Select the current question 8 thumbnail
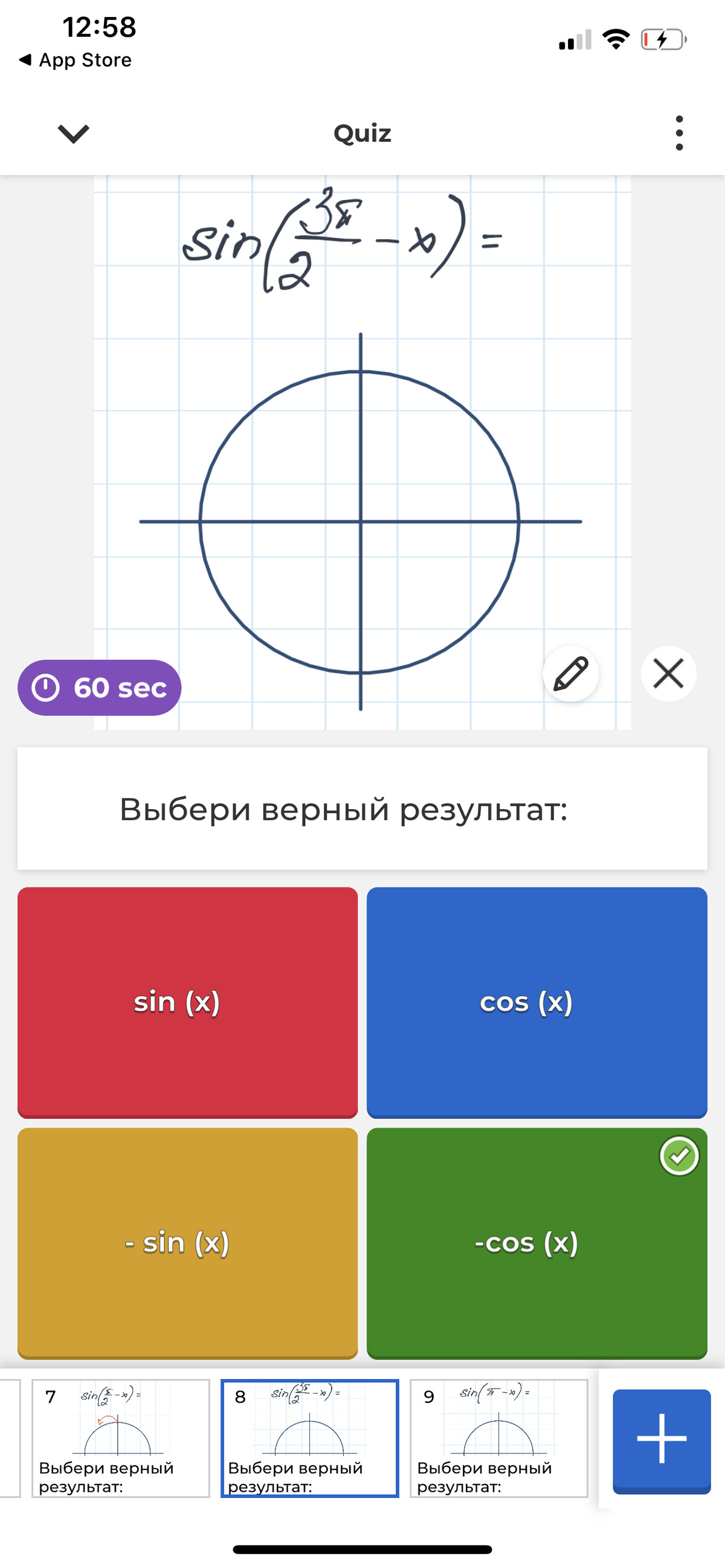Screen dimensions: 725x1568 click(309, 1438)
